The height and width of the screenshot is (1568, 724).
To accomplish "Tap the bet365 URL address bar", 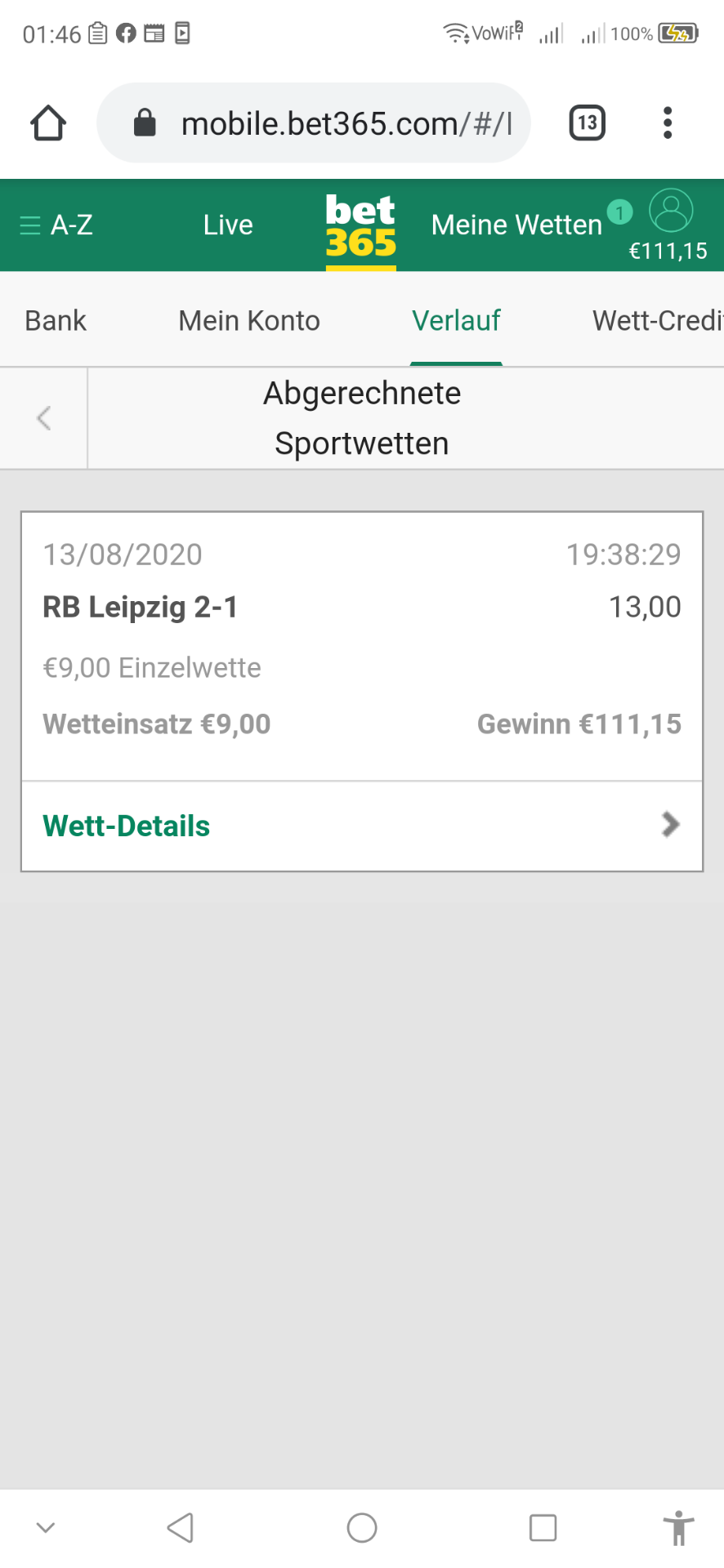I will pos(314,123).
